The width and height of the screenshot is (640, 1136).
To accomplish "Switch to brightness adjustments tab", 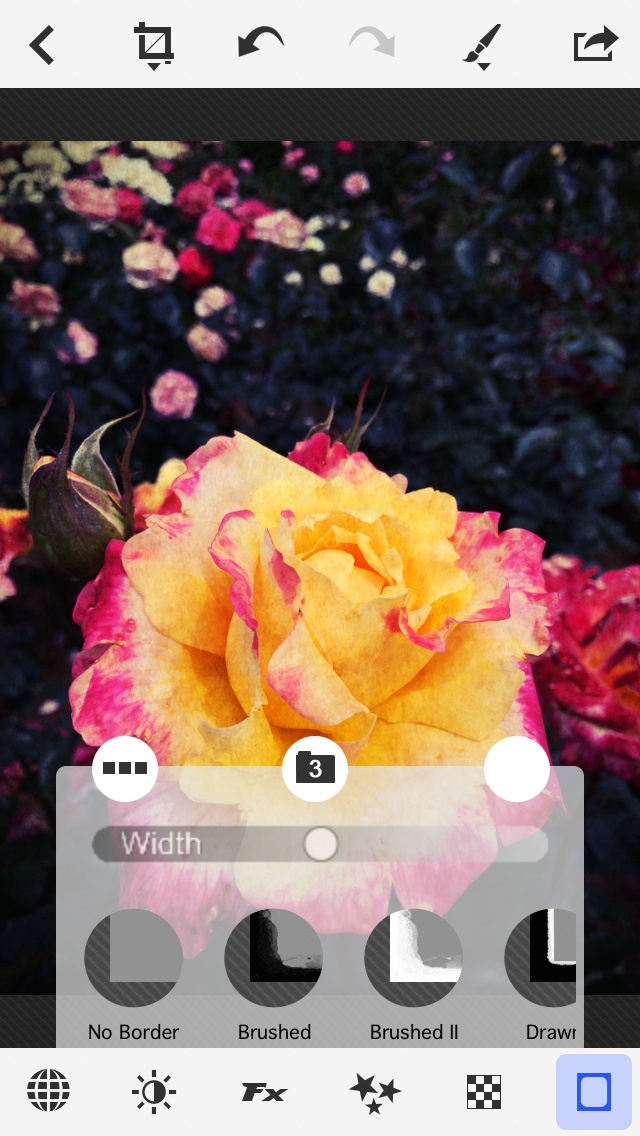I will 154,1091.
